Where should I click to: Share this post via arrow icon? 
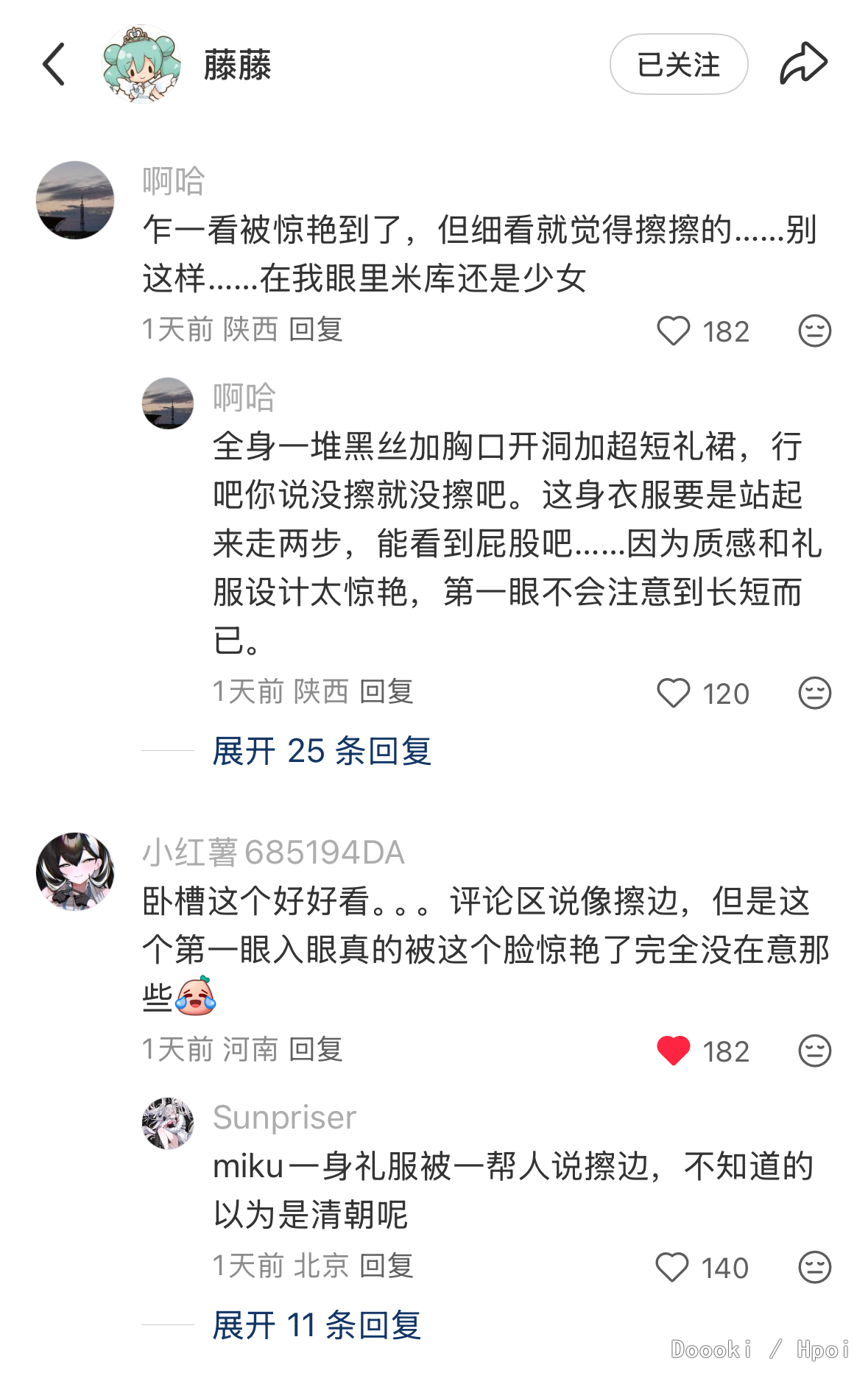coord(803,64)
